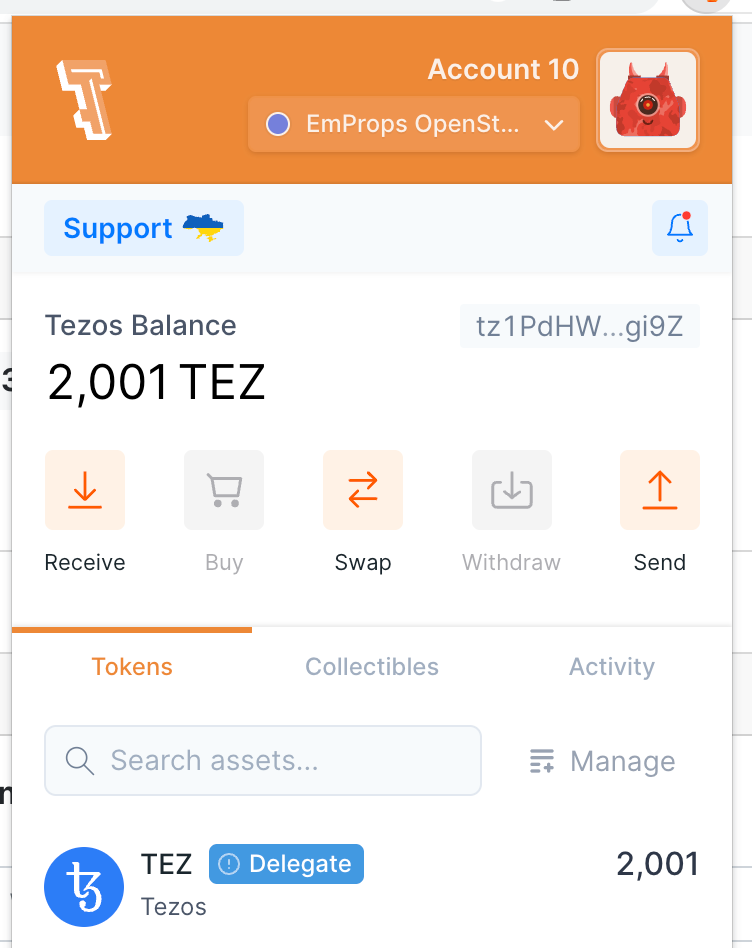The height and width of the screenshot is (948, 752).
Task: Open the EmProps OpenSt... network dropdown
Action: point(413,125)
